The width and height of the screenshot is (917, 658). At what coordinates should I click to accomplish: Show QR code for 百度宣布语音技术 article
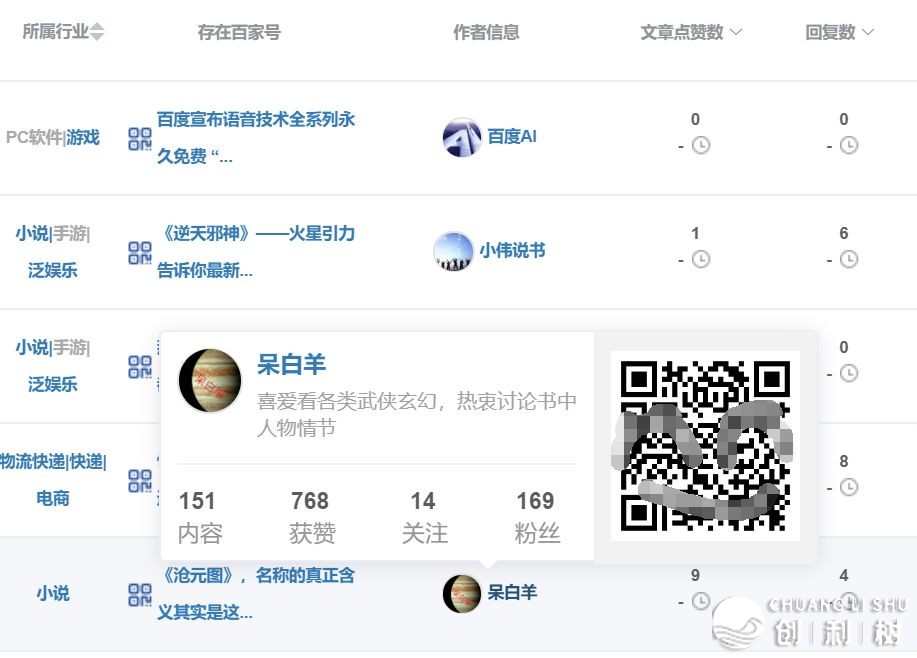140,139
